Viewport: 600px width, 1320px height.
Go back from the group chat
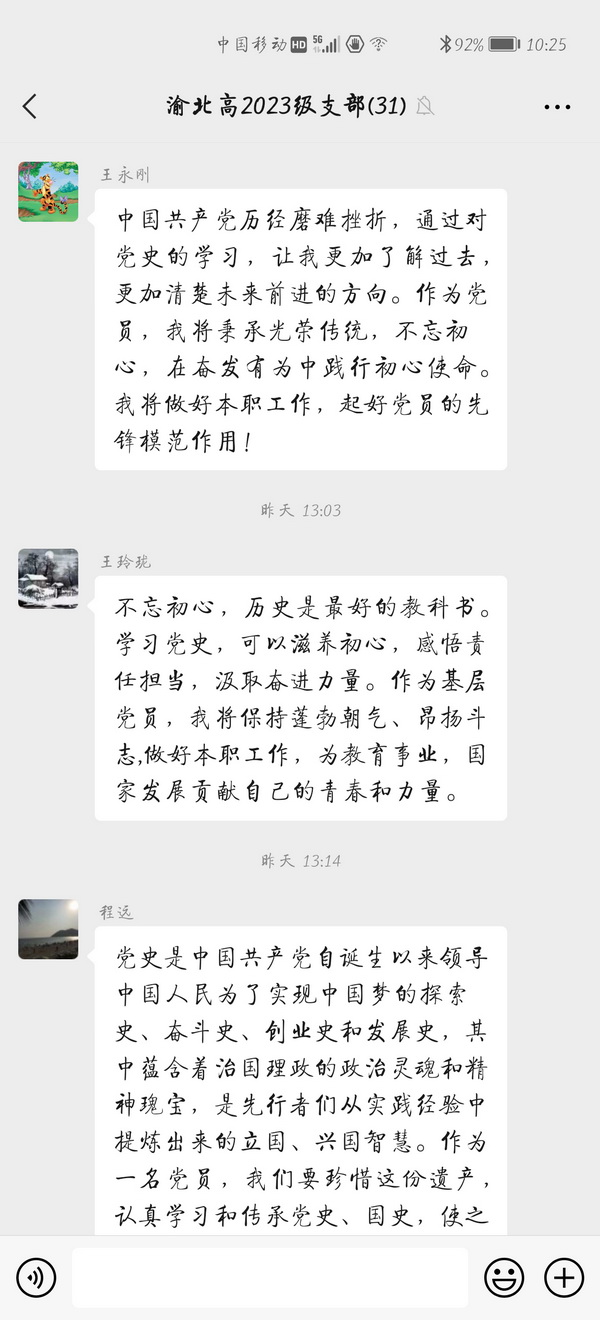30,106
